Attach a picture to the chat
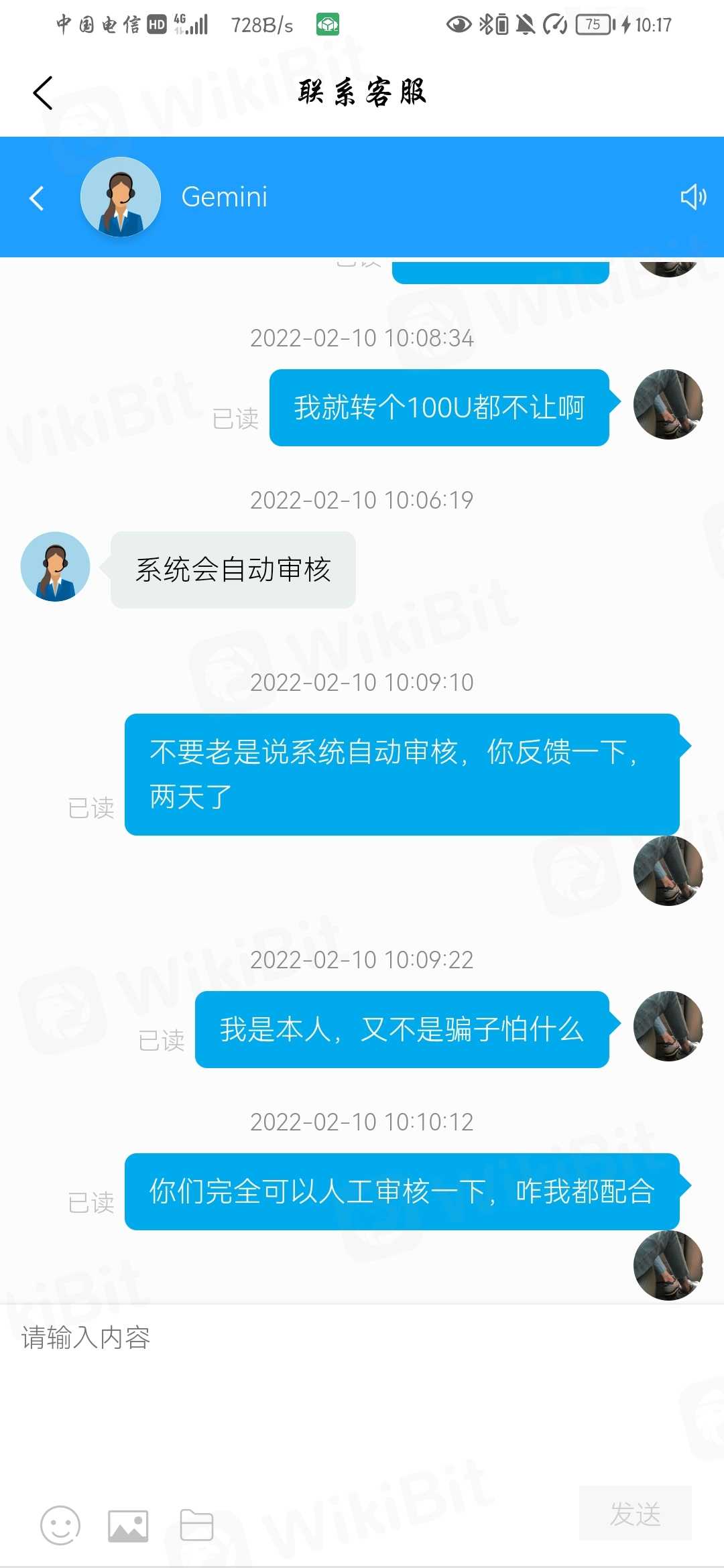Screen dimensions: 724x1568 pyautogui.click(x=128, y=1526)
